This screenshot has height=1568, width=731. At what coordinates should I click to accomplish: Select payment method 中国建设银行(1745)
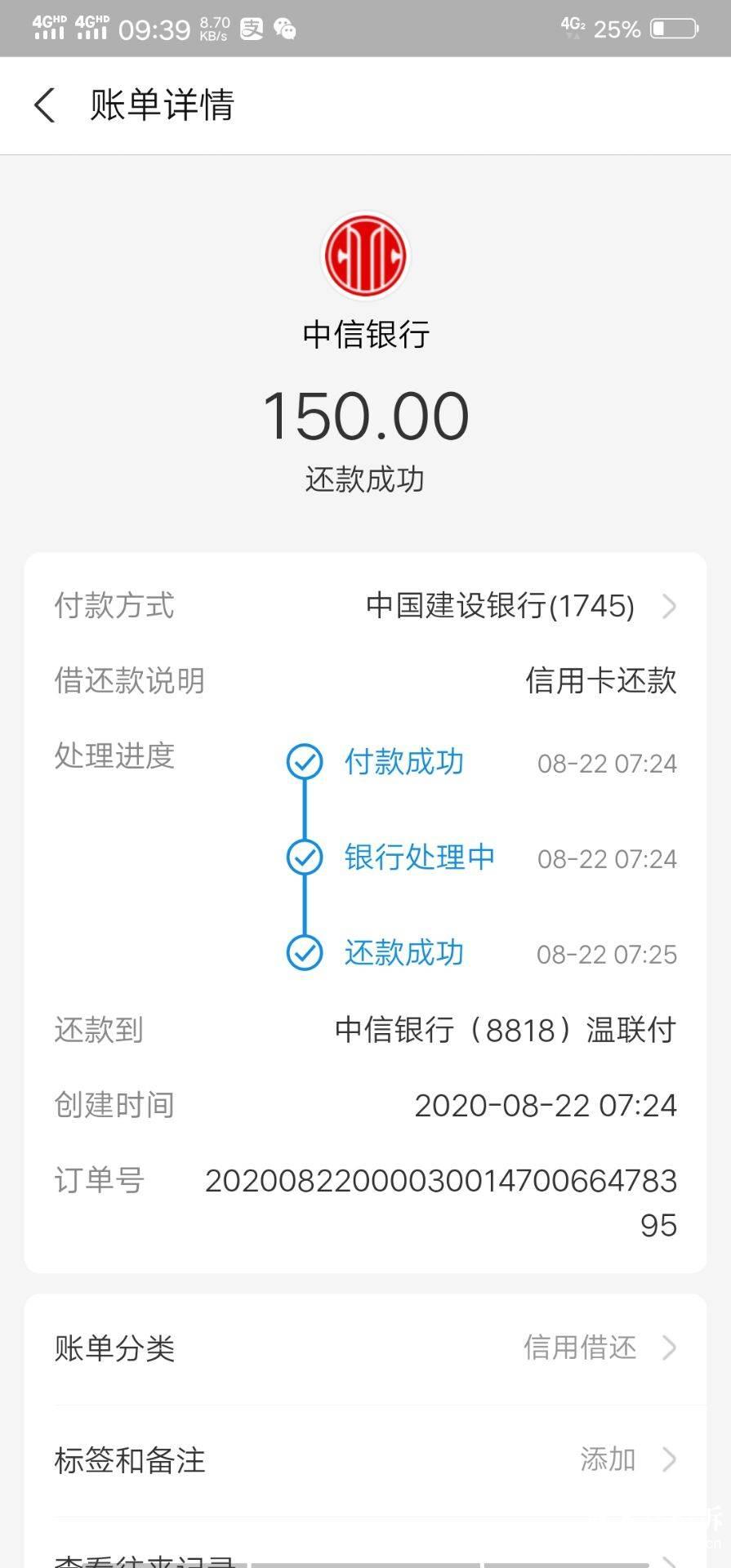click(x=499, y=606)
